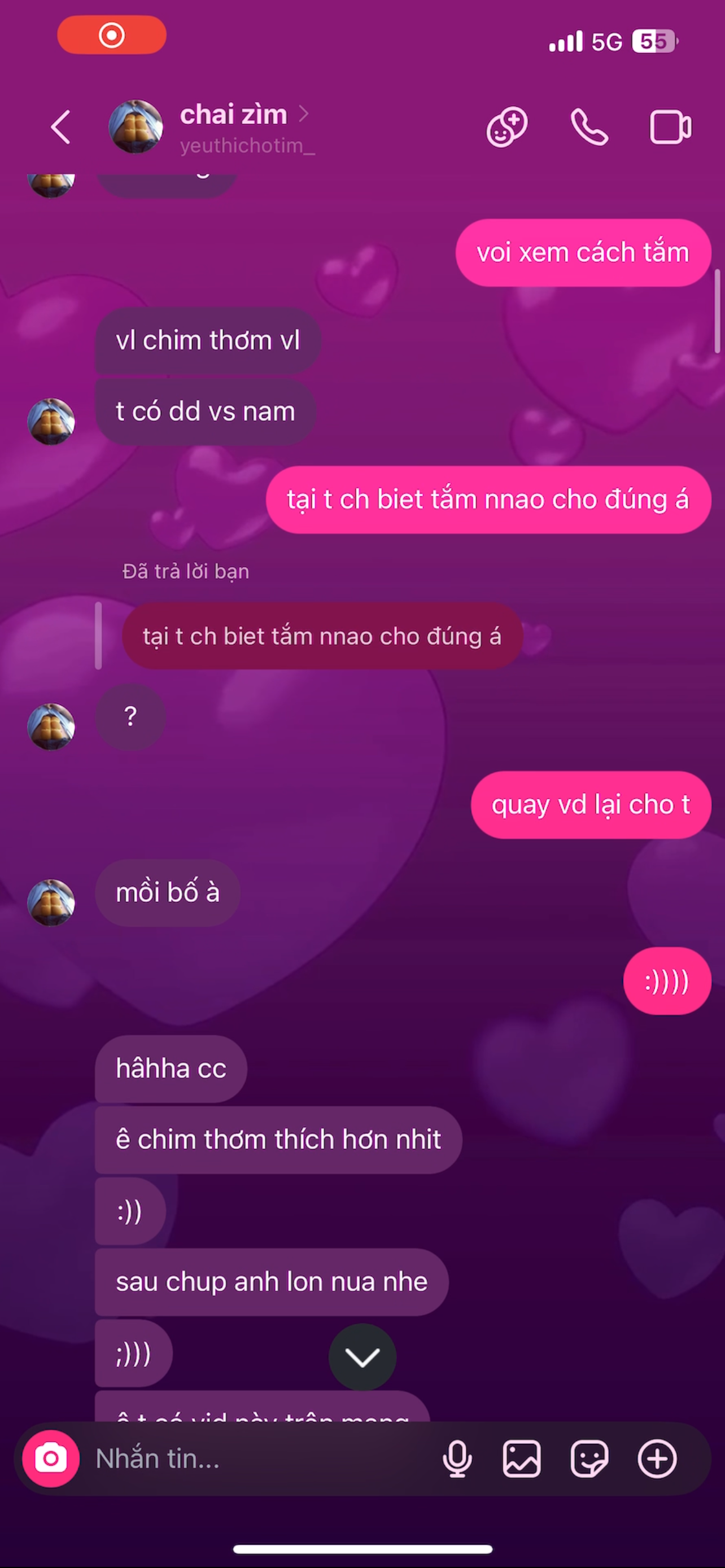Attach a photo from the gallery
Image resolution: width=725 pixels, height=1568 pixels.
tap(522, 1458)
